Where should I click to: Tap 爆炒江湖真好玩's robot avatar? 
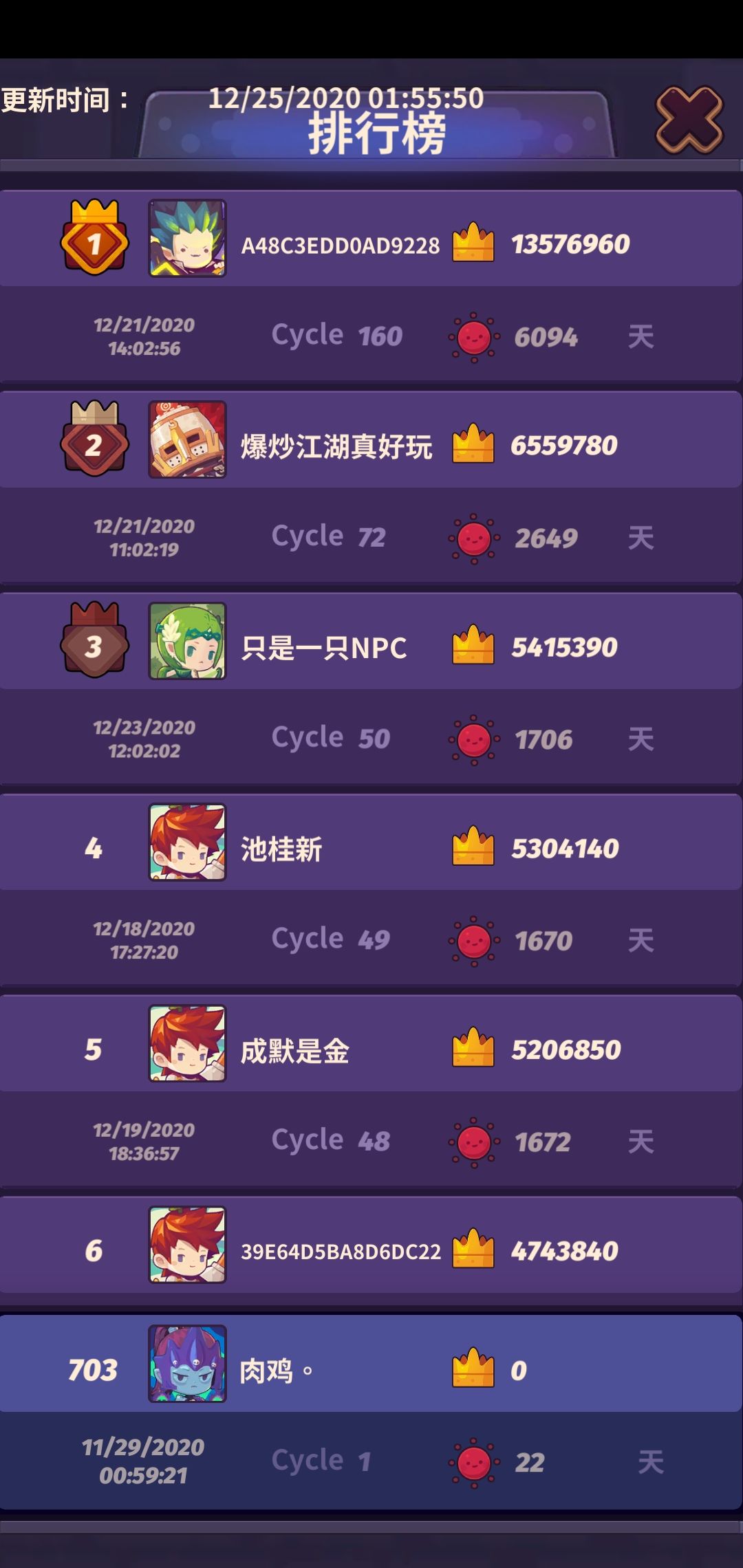pyautogui.click(x=186, y=444)
